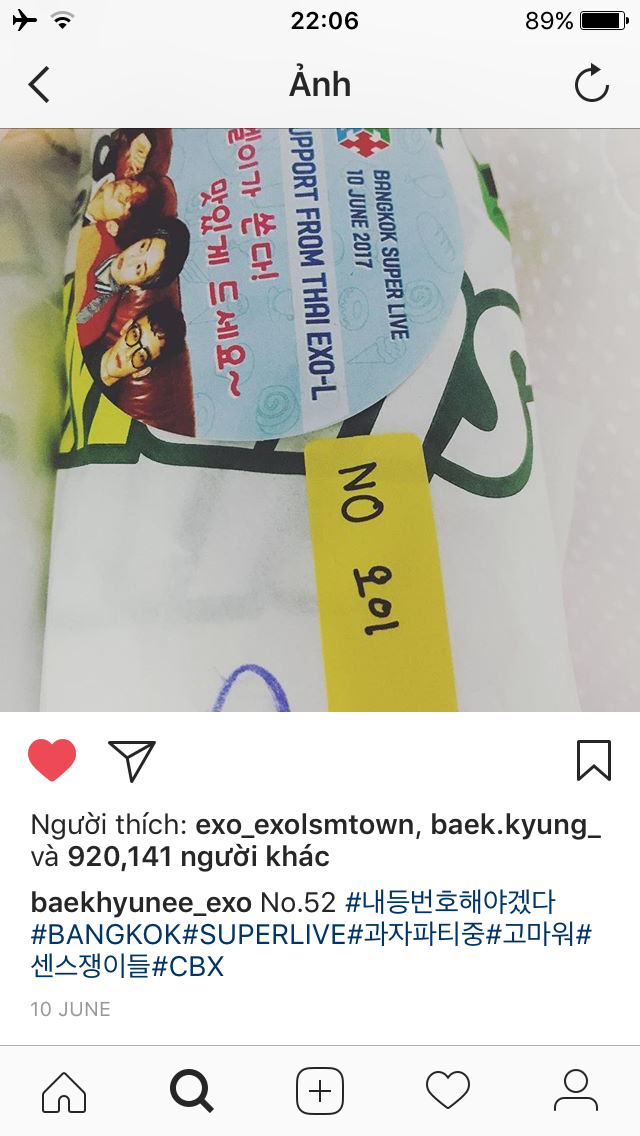Open exo_exolsmtown profile from likes
This screenshot has height=1136, width=640.
click(304, 825)
